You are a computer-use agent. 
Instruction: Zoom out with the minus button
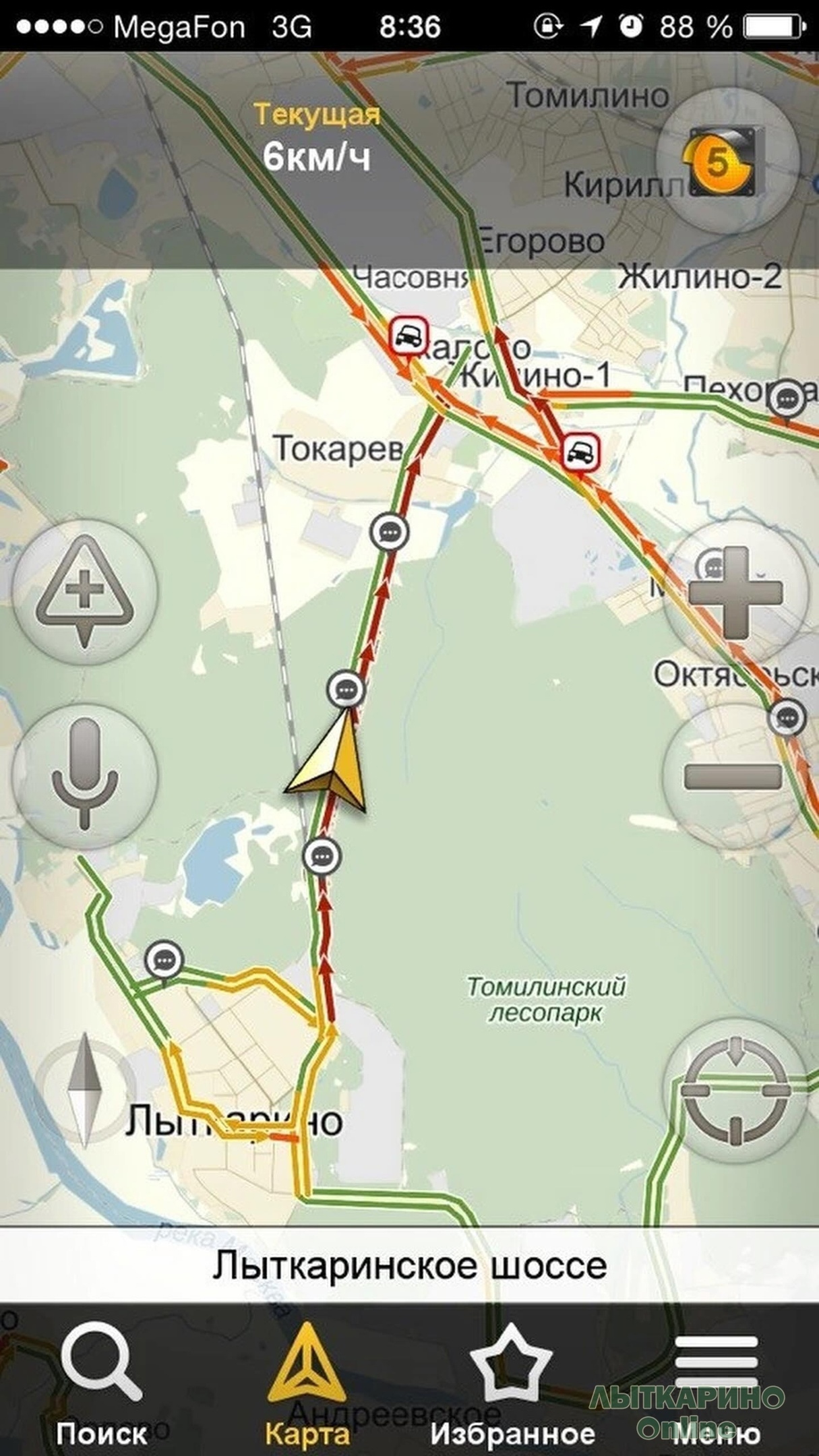(734, 776)
